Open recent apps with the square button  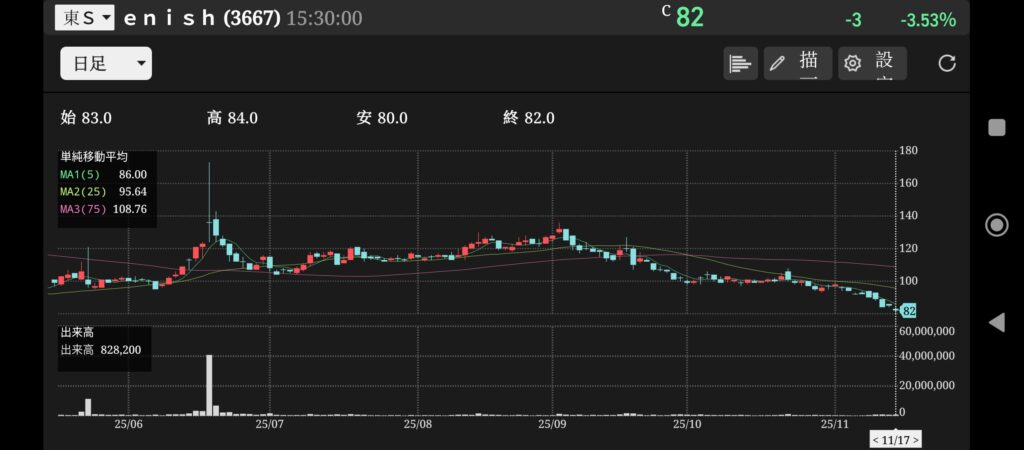point(996,127)
